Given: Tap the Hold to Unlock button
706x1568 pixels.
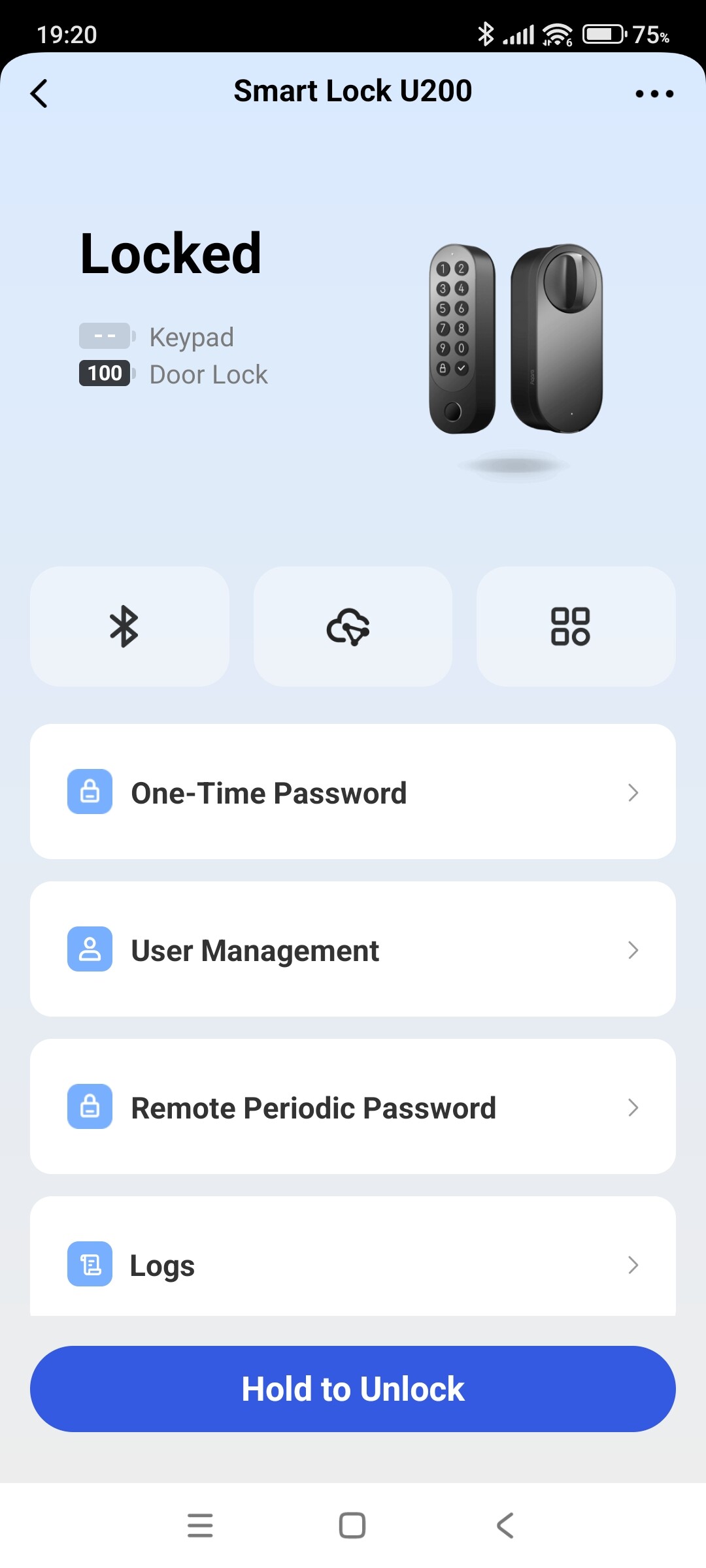Looking at the screenshot, I should (353, 1389).
